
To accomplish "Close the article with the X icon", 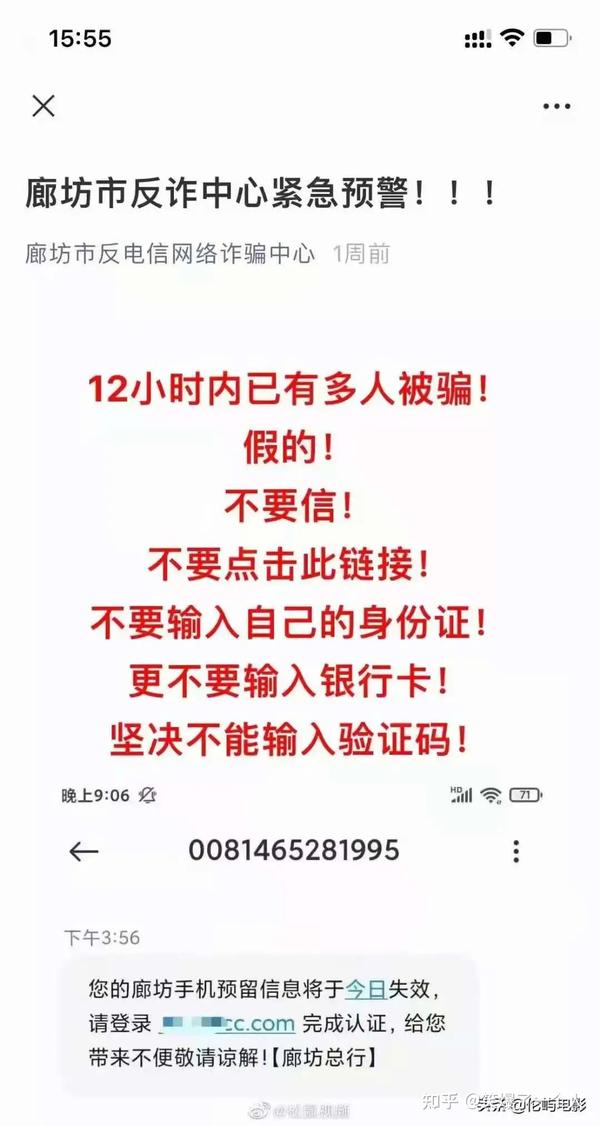I will (x=43, y=106).
